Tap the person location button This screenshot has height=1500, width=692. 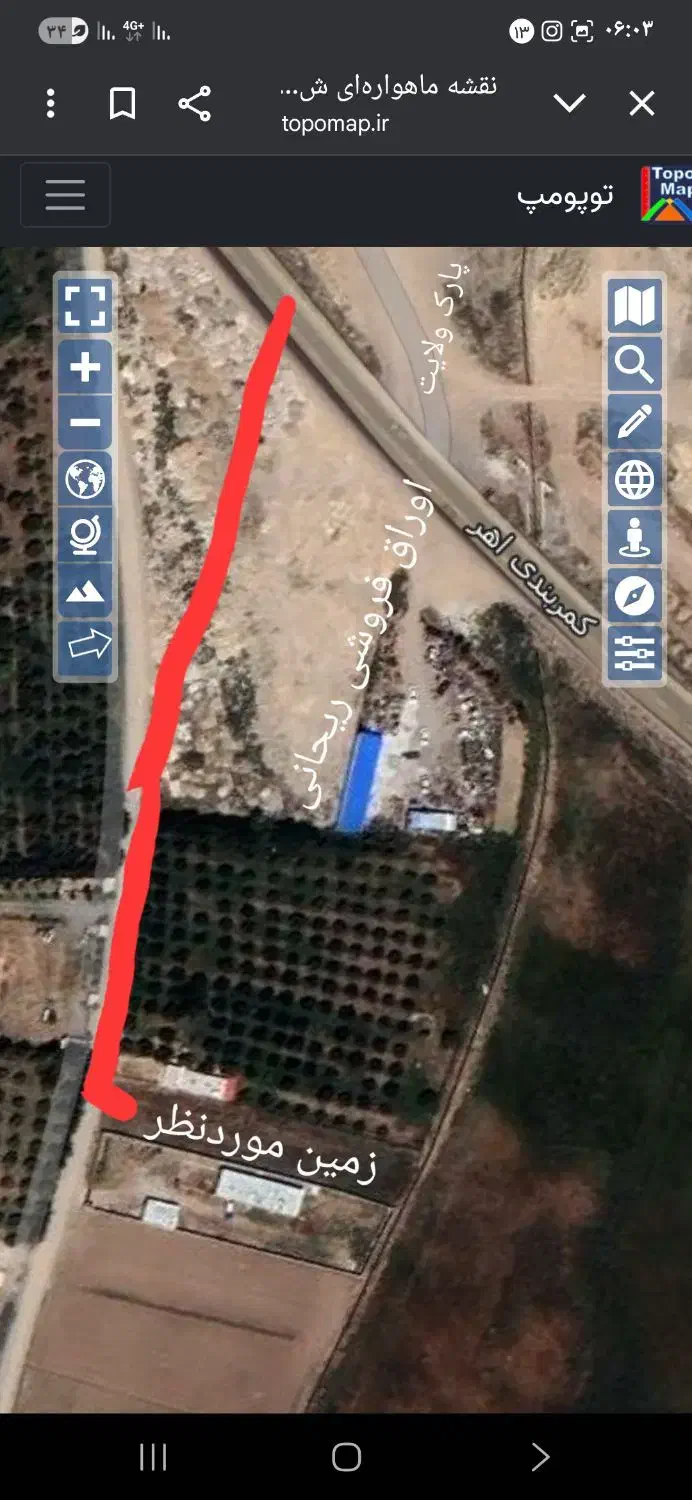(634, 538)
